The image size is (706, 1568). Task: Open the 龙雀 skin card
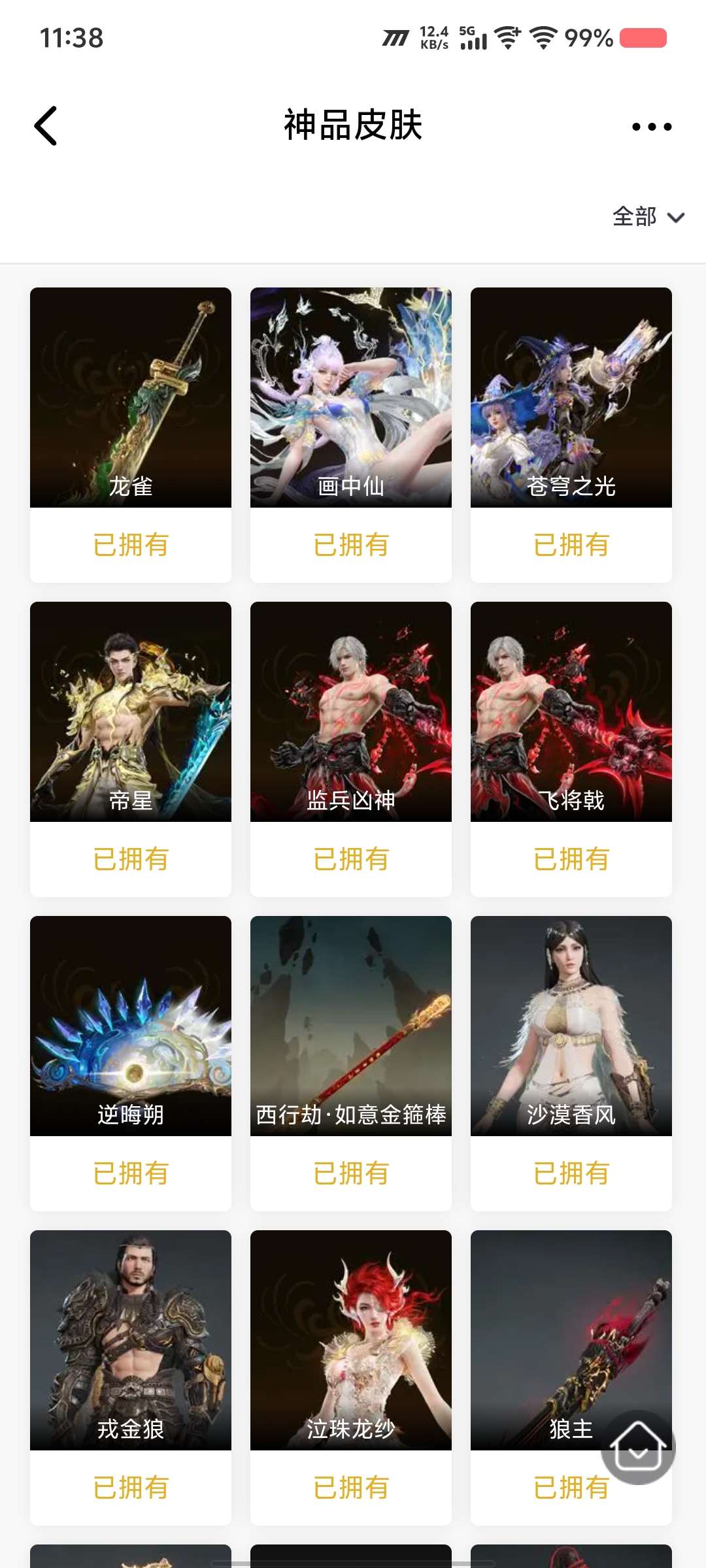point(131,397)
